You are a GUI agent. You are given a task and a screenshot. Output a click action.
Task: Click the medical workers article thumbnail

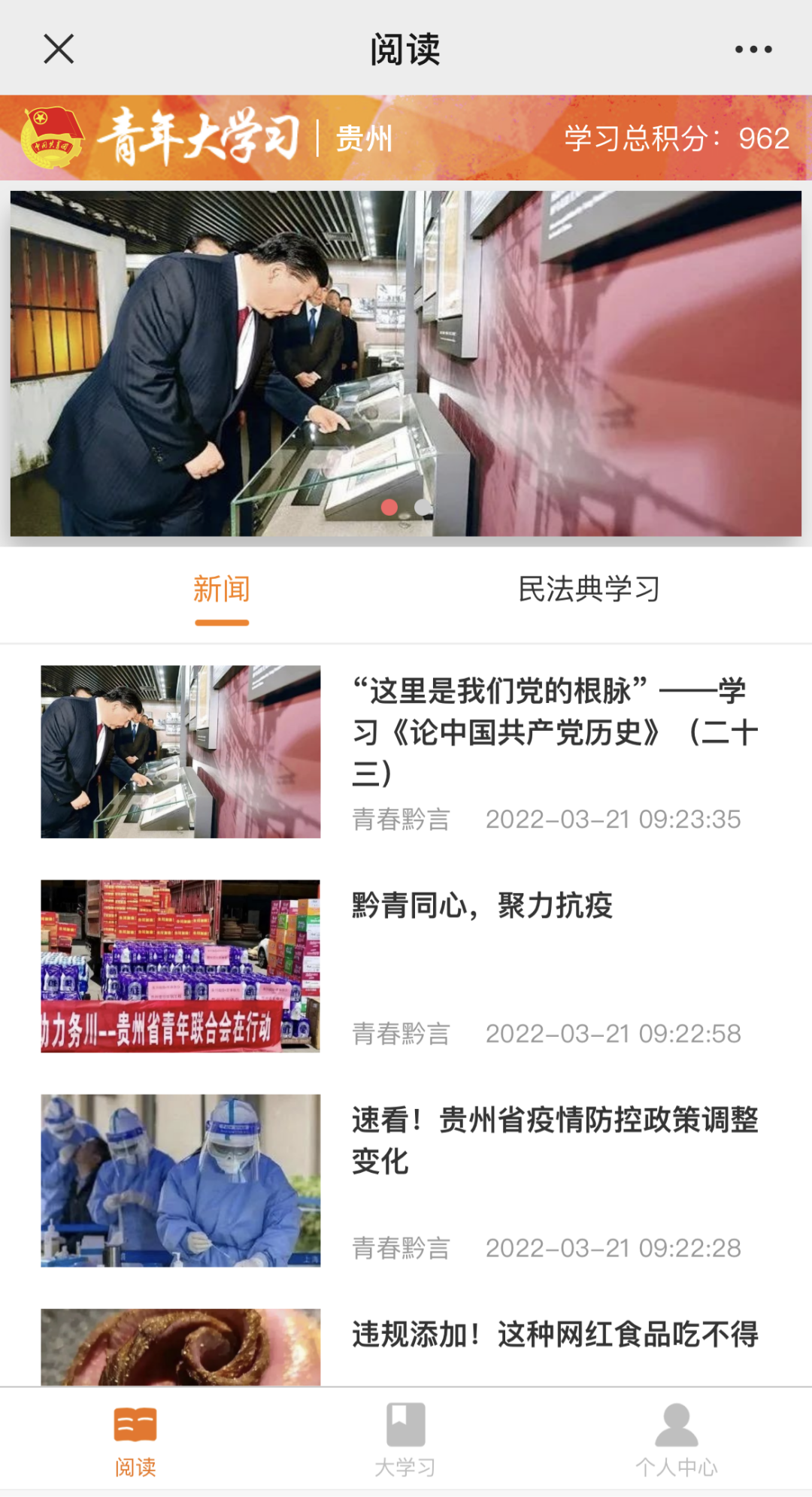tap(180, 1173)
